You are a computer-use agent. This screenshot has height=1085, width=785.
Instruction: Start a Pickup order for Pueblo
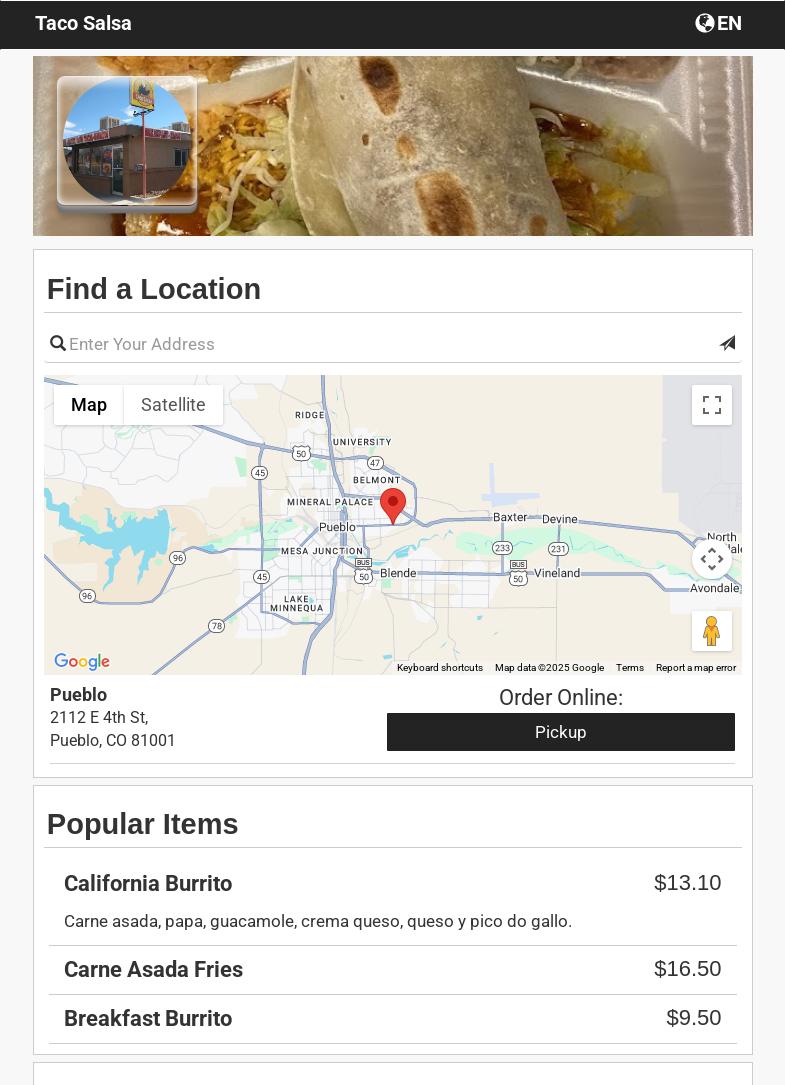560,732
